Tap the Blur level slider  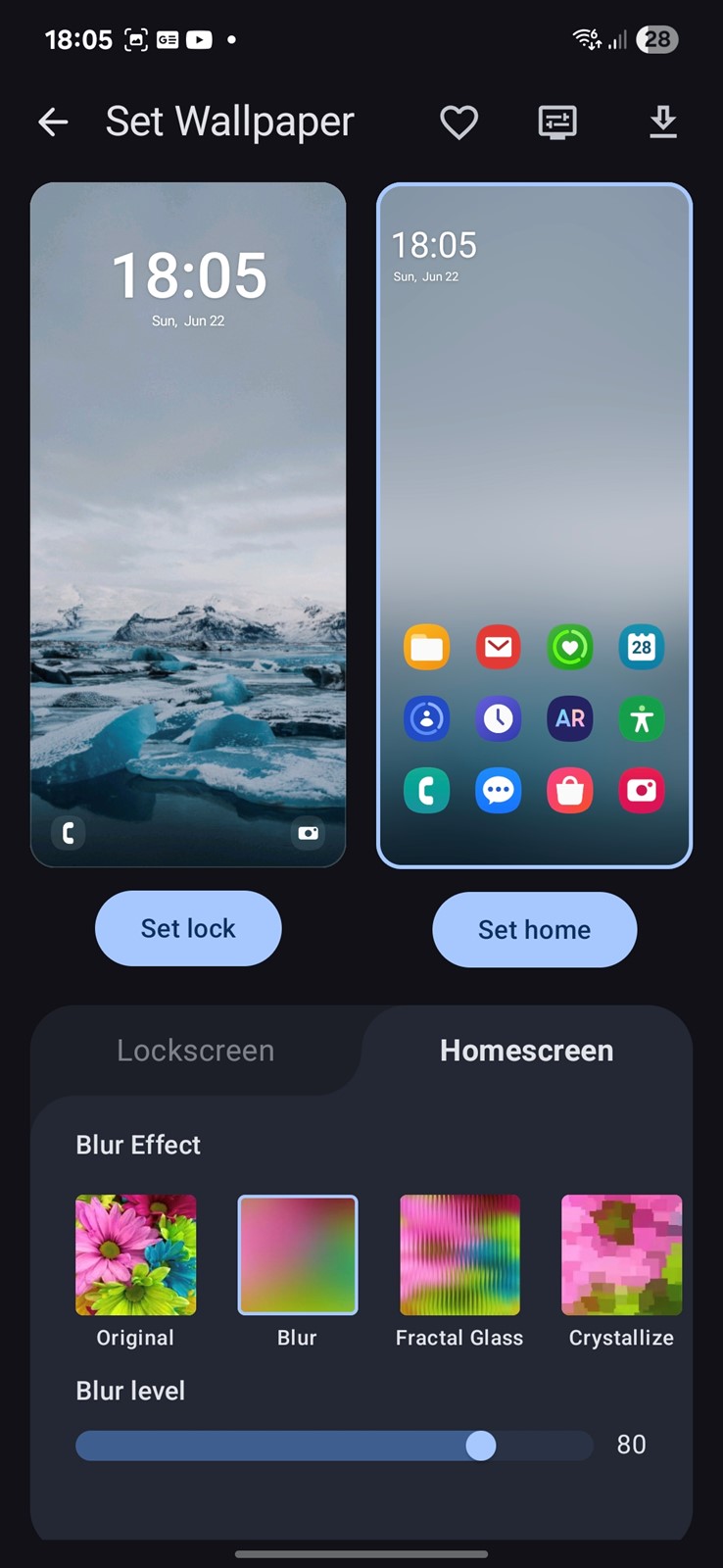click(334, 1445)
